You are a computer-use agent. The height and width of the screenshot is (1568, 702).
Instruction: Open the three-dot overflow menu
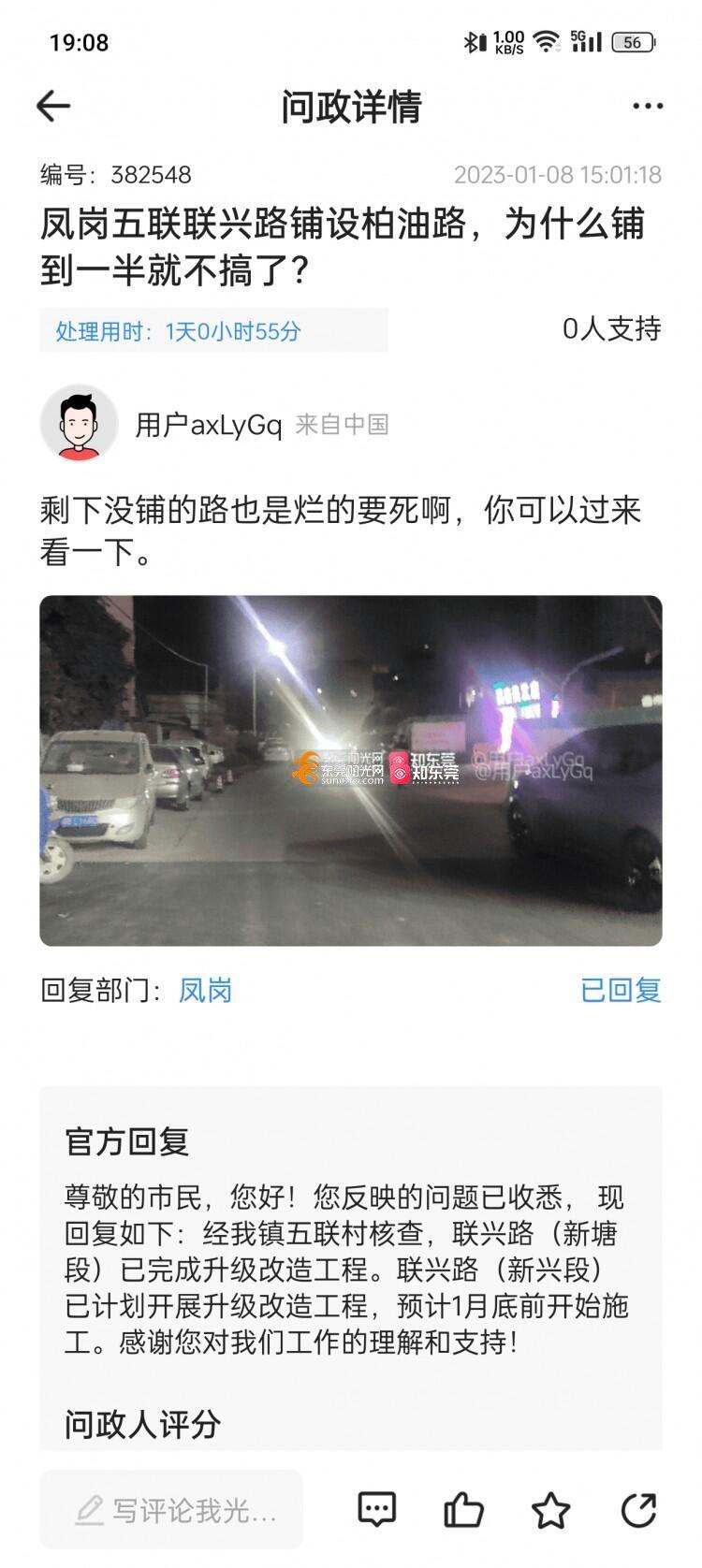648,107
